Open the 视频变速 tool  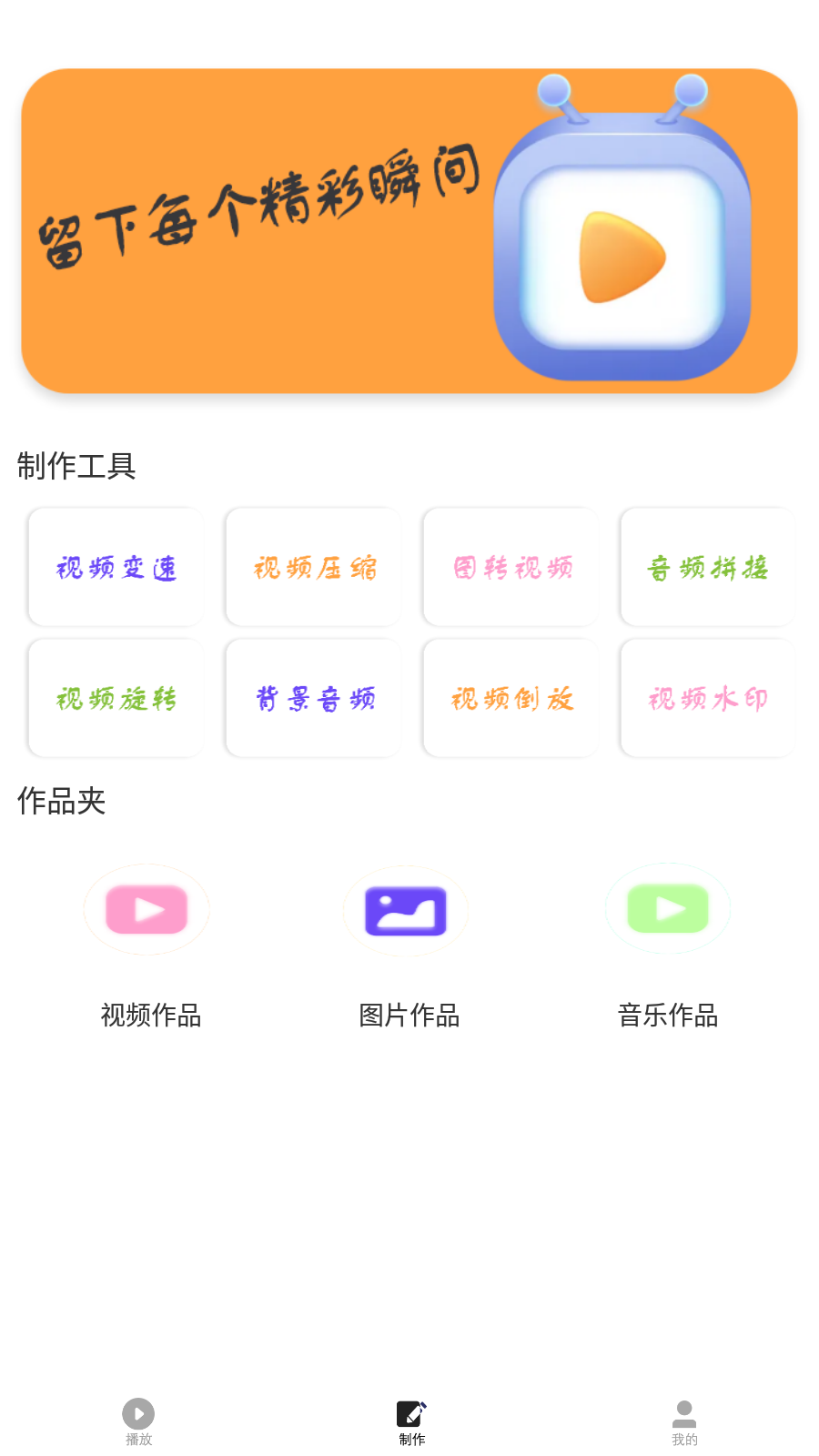(116, 567)
